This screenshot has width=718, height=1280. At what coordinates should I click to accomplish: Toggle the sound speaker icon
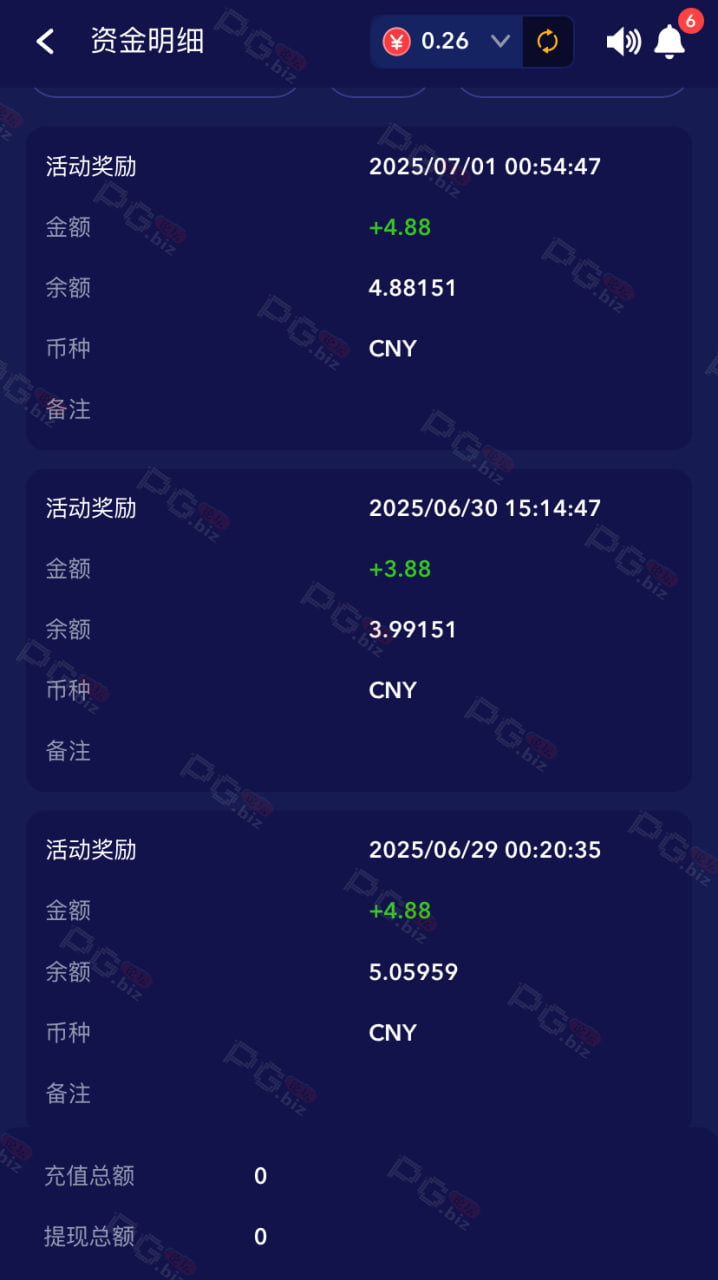(623, 41)
